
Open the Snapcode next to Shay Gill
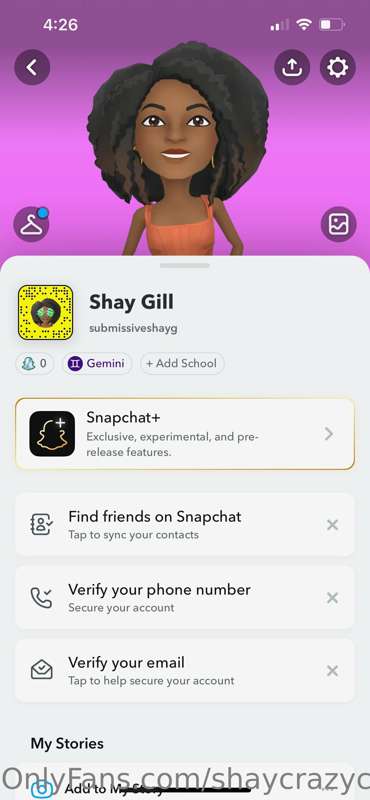[x=45, y=313]
